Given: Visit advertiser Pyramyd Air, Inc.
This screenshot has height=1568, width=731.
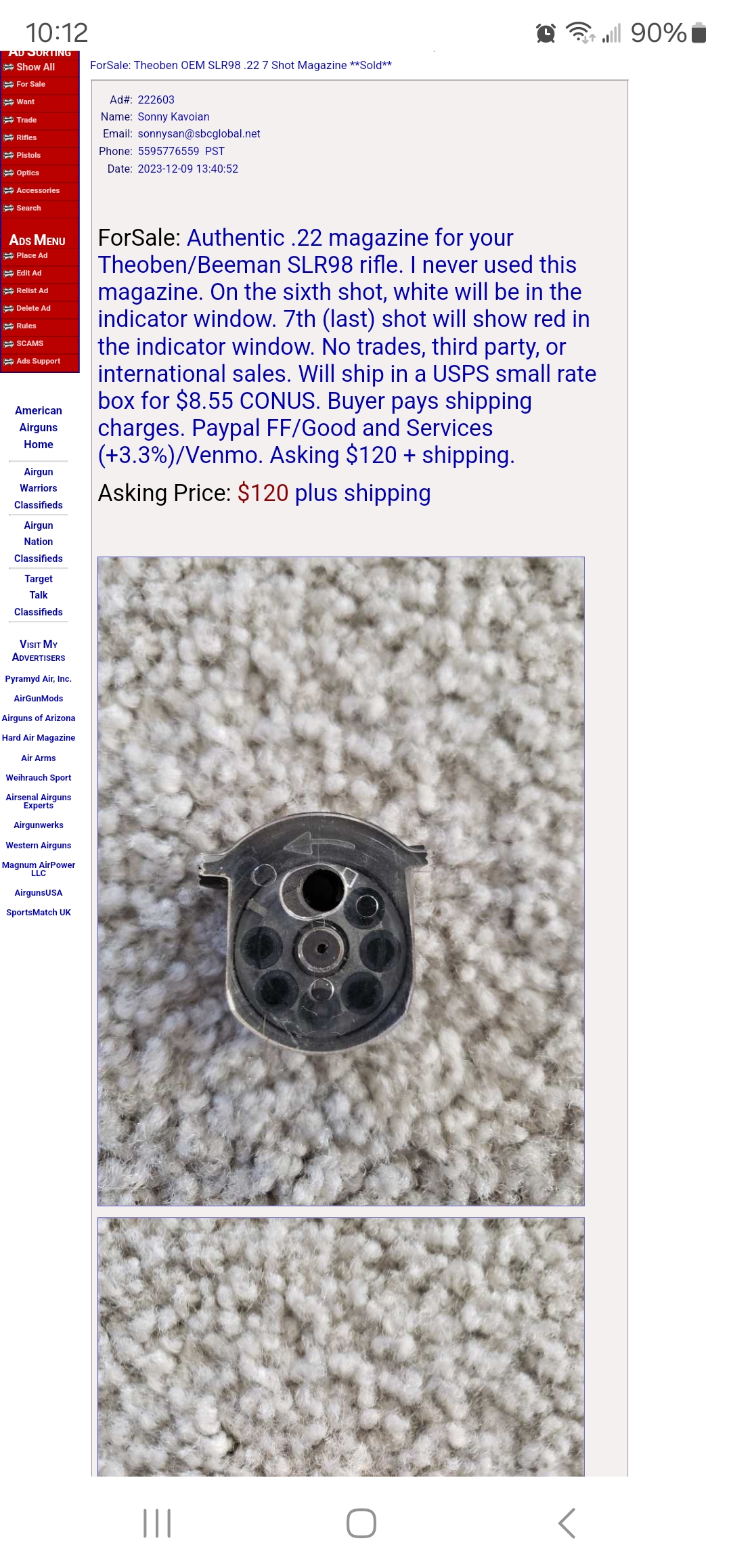Looking at the screenshot, I should [39, 679].
